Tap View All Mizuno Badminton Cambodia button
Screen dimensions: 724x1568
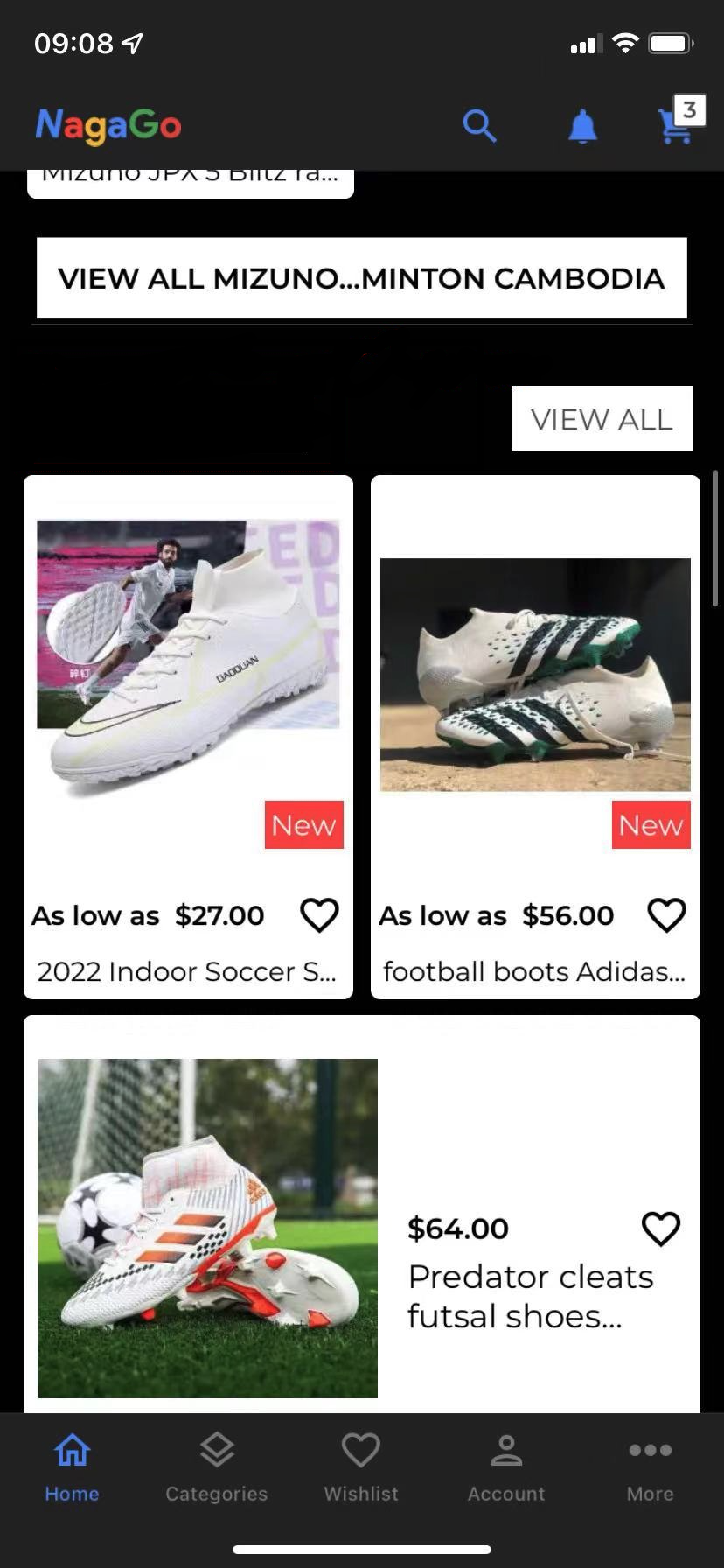[x=362, y=278]
